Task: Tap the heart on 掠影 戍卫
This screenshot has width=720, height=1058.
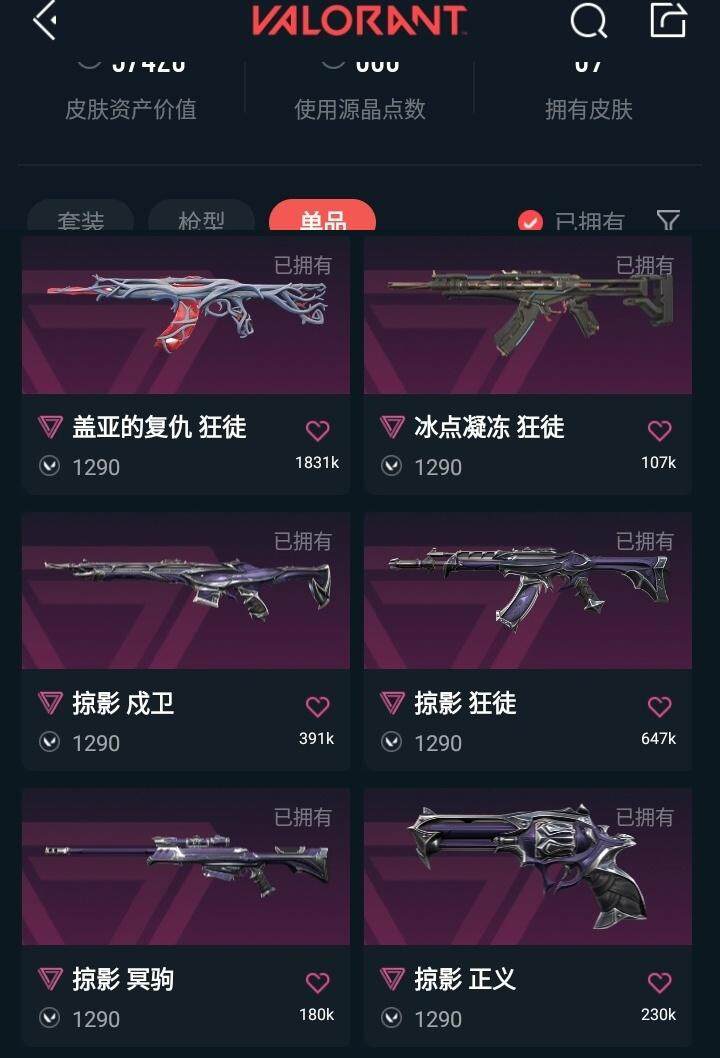Action: click(317, 707)
